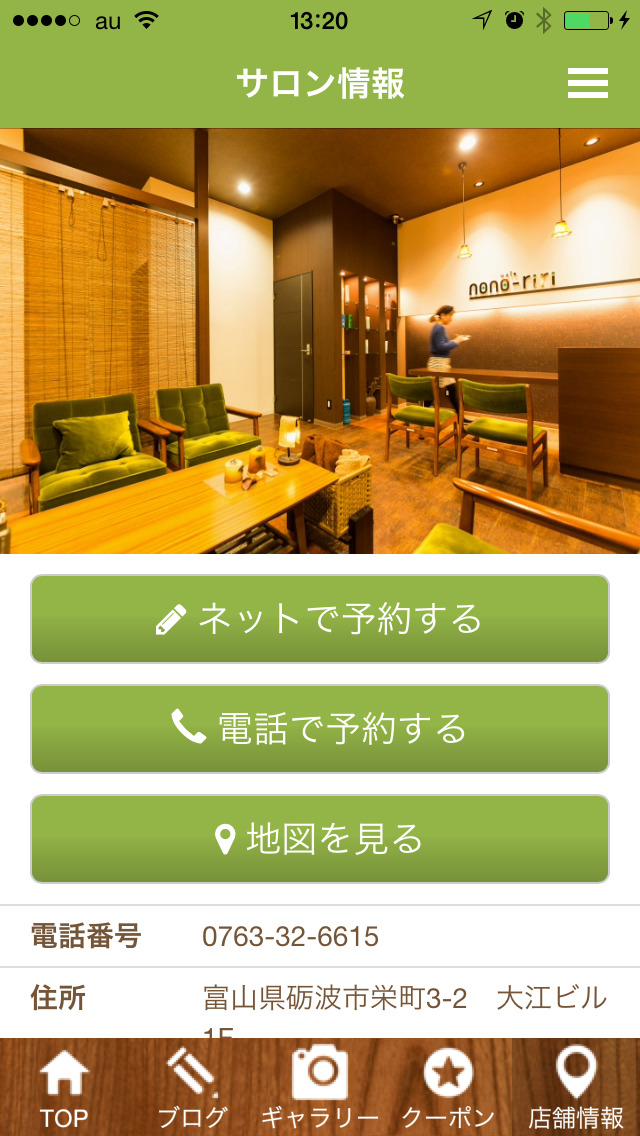Select the 店舗情報 tab
Screen dimensions: 640x1136
(576, 1088)
